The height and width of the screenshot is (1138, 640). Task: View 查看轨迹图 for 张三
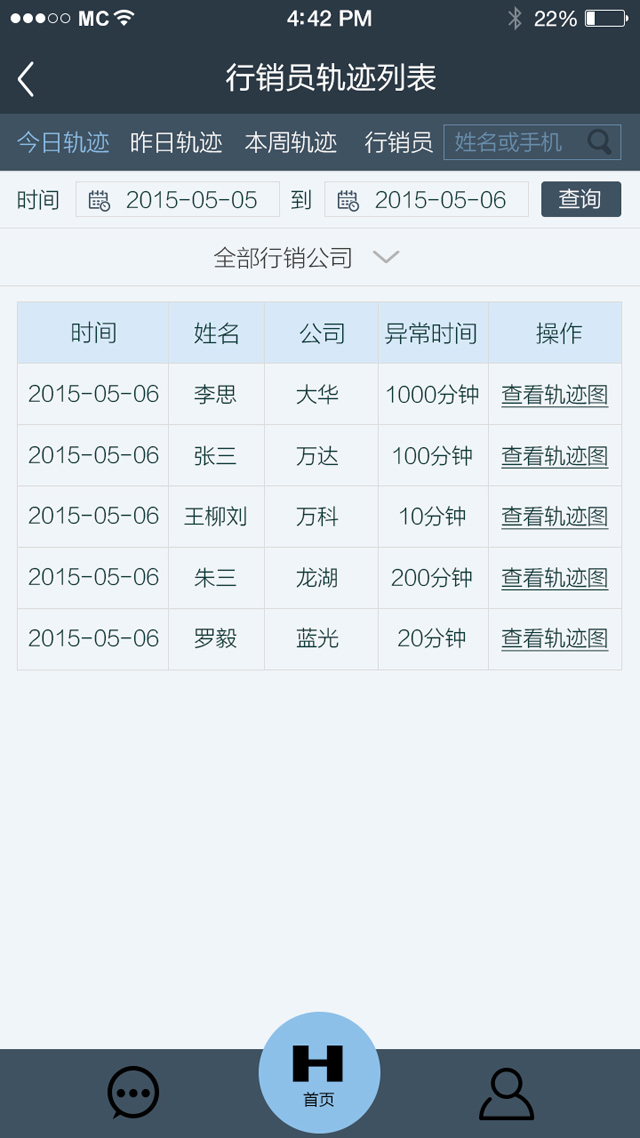pyautogui.click(x=554, y=456)
